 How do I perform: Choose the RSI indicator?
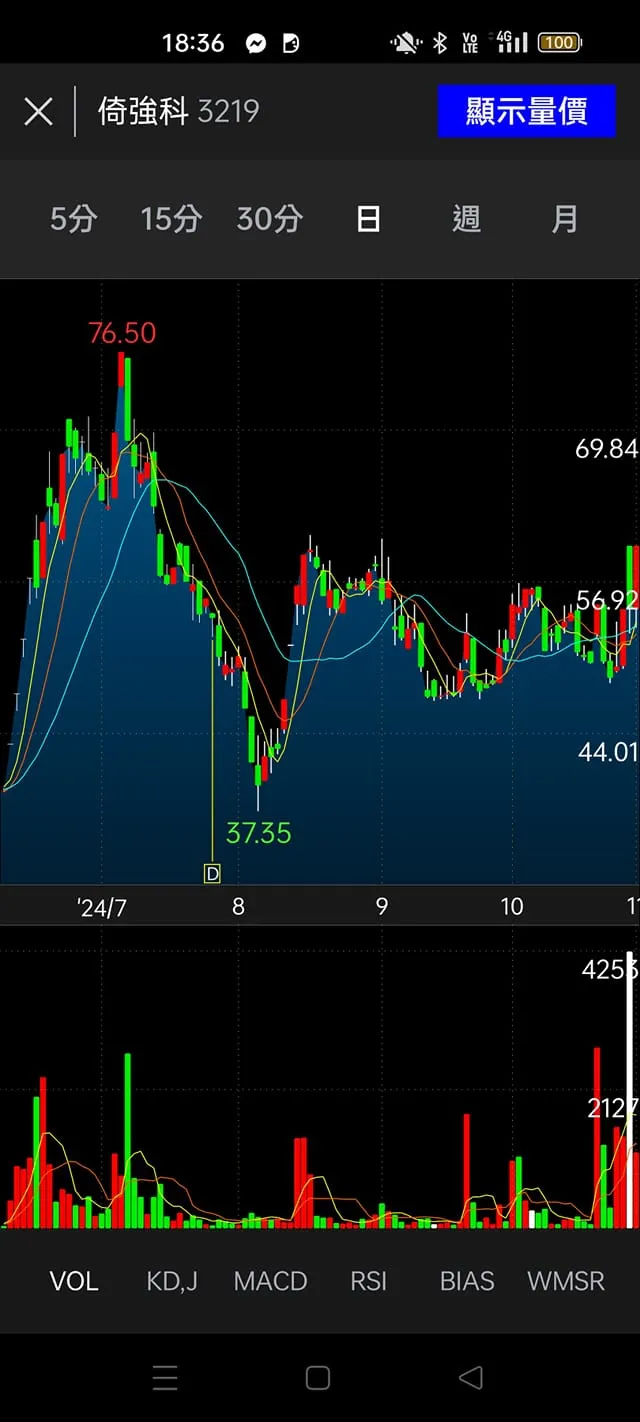coord(368,1281)
